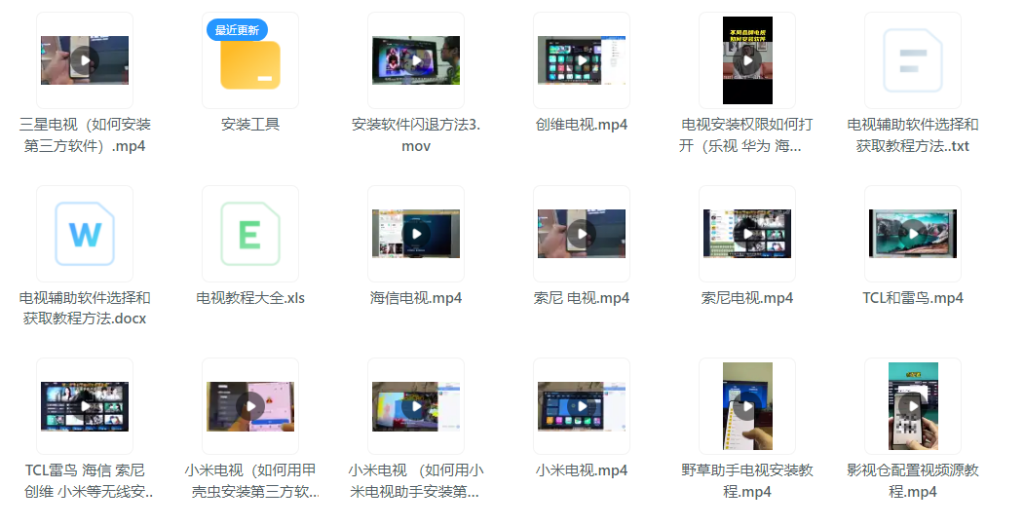The image size is (1024, 526).
Task: Open TCL和雷鸟.mp4
Action: click(x=913, y=234)
